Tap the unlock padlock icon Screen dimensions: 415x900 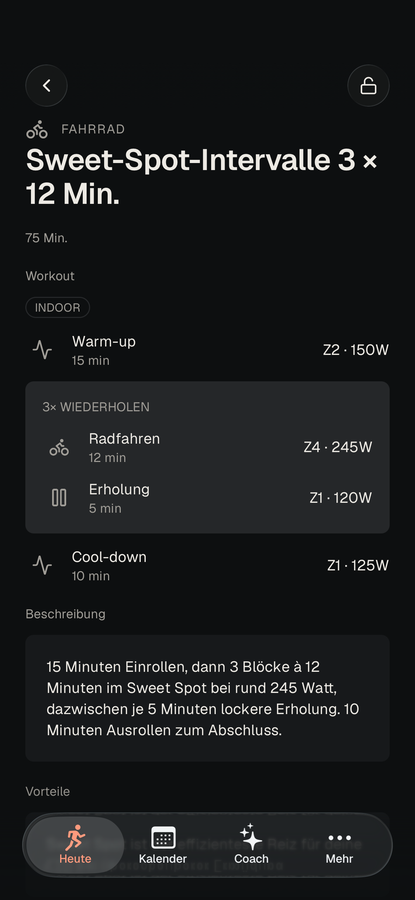pos(369,86)
